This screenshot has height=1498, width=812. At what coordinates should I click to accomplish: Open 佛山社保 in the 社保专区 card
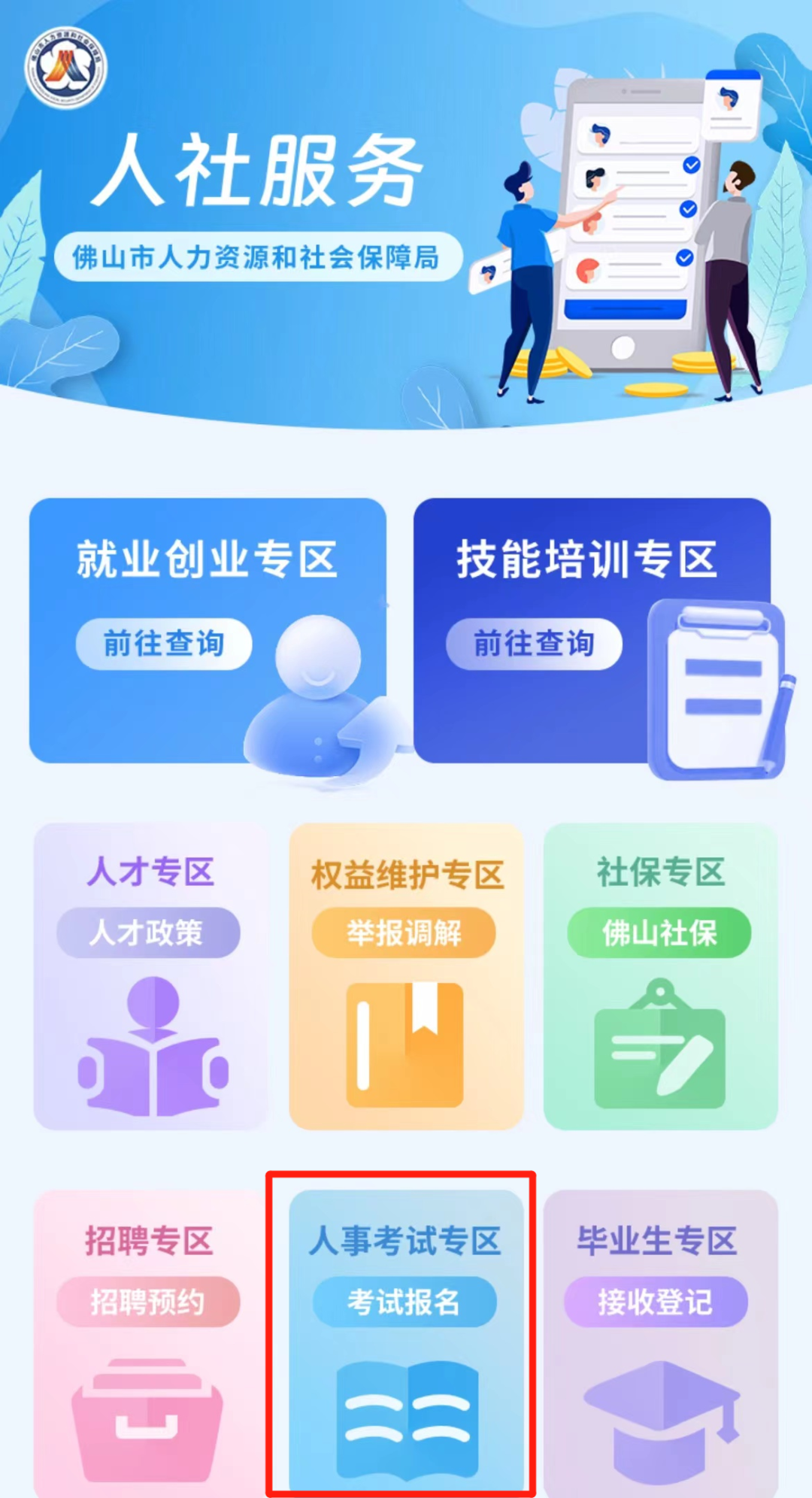(x=659, y=933)
